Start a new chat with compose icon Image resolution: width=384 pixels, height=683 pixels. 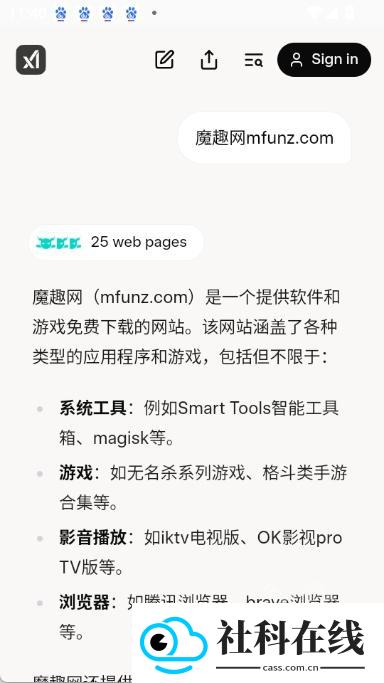tap(165, 60)
